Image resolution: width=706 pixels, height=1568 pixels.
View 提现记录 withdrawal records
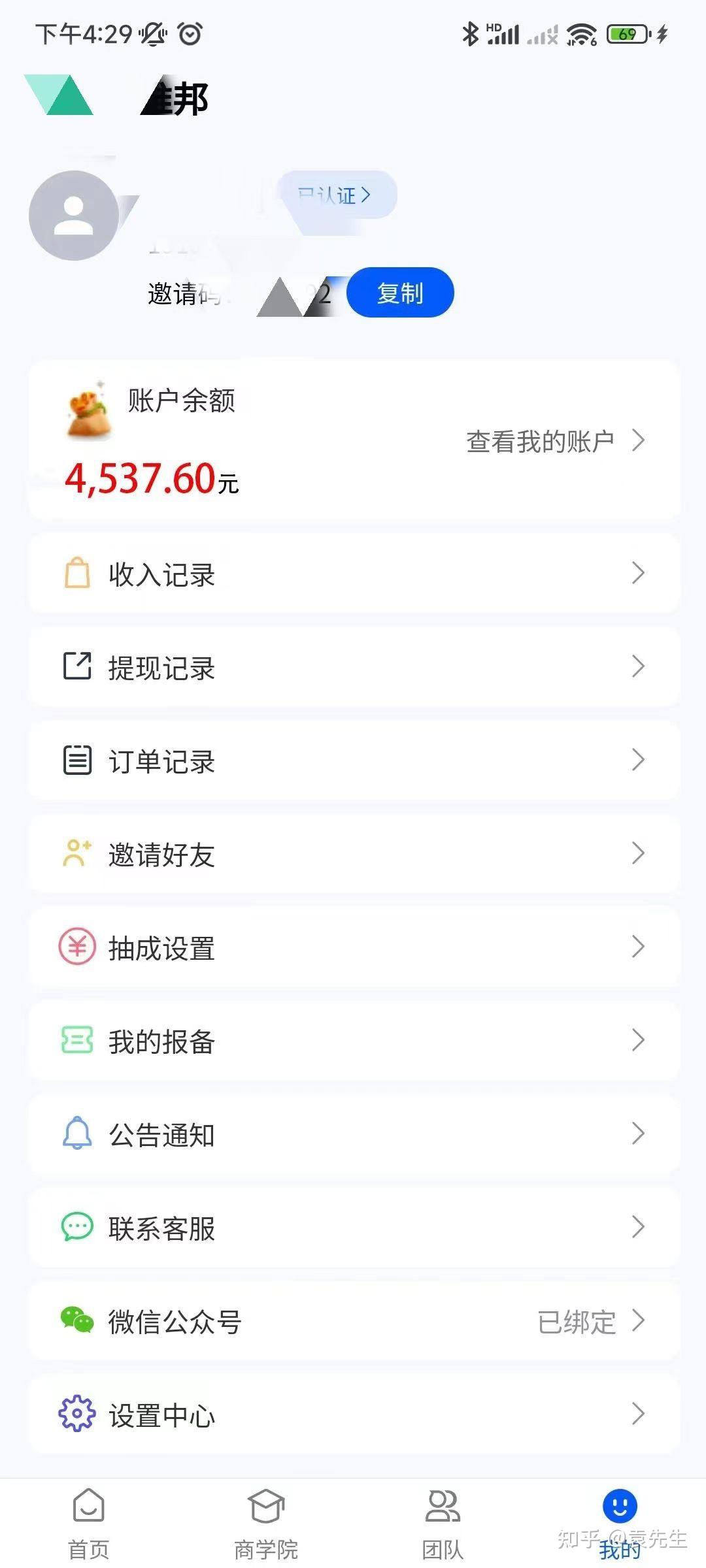coord(353,667)
